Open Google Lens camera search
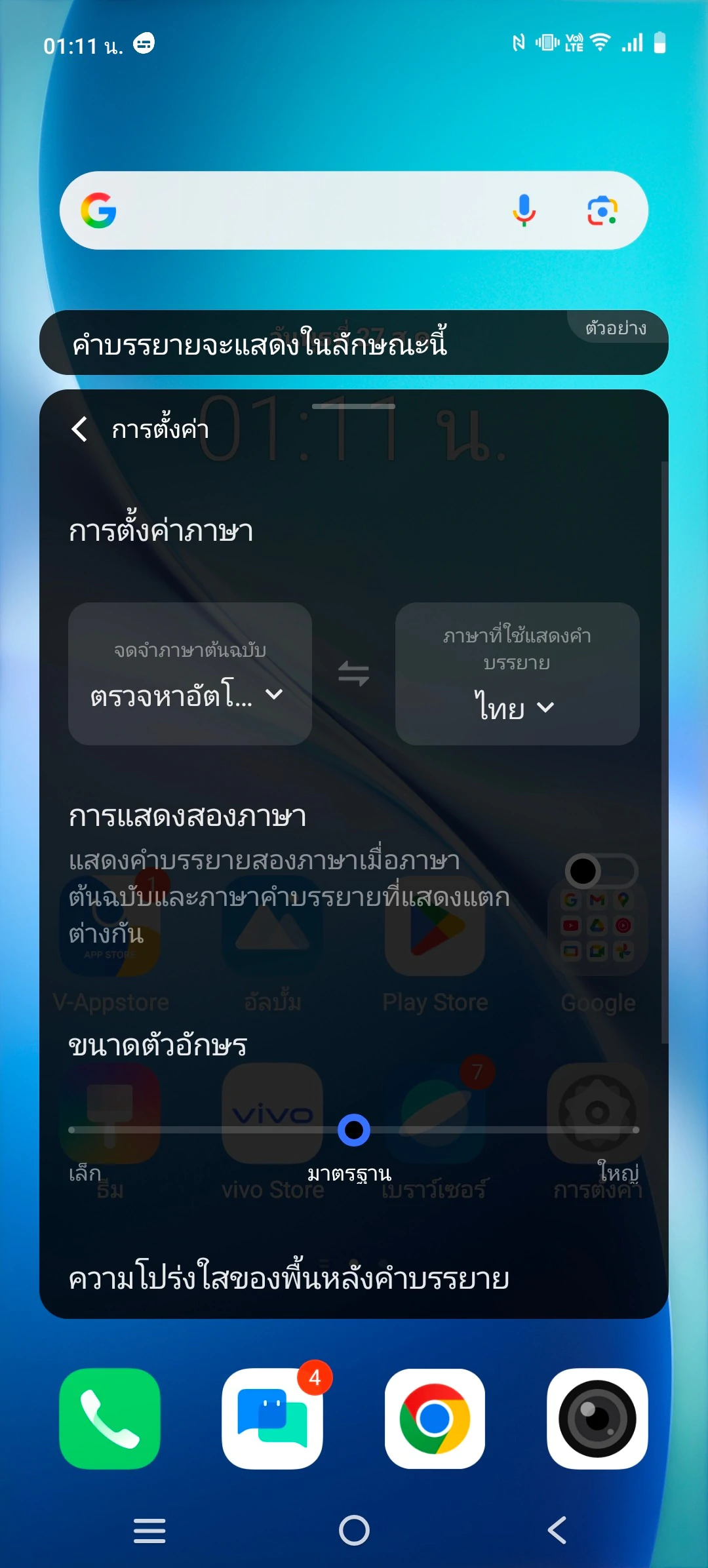The height and width of the screenshot is (1568, 708). tap(602, 210)
